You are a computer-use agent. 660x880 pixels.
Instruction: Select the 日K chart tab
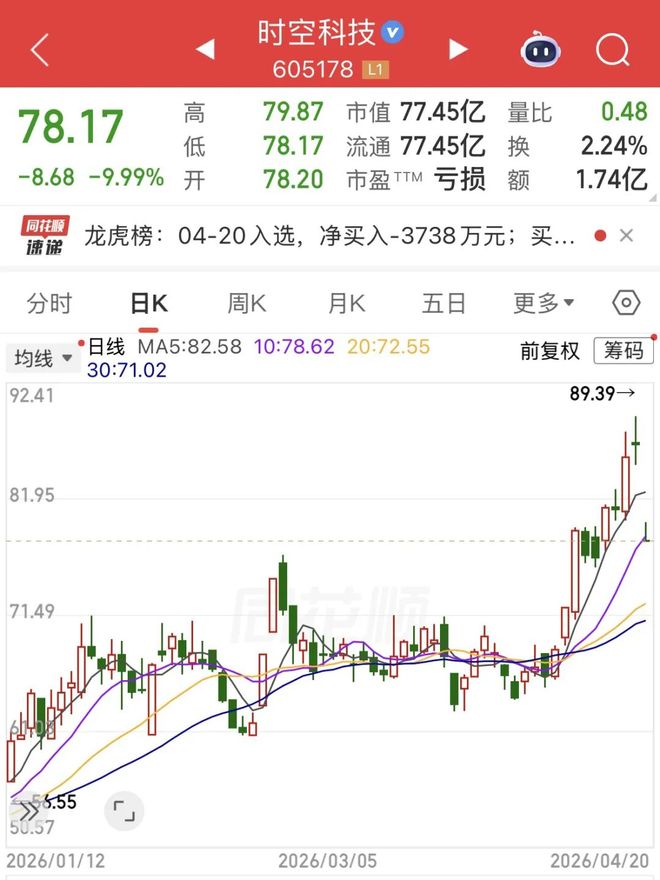[x=148, y=303]
